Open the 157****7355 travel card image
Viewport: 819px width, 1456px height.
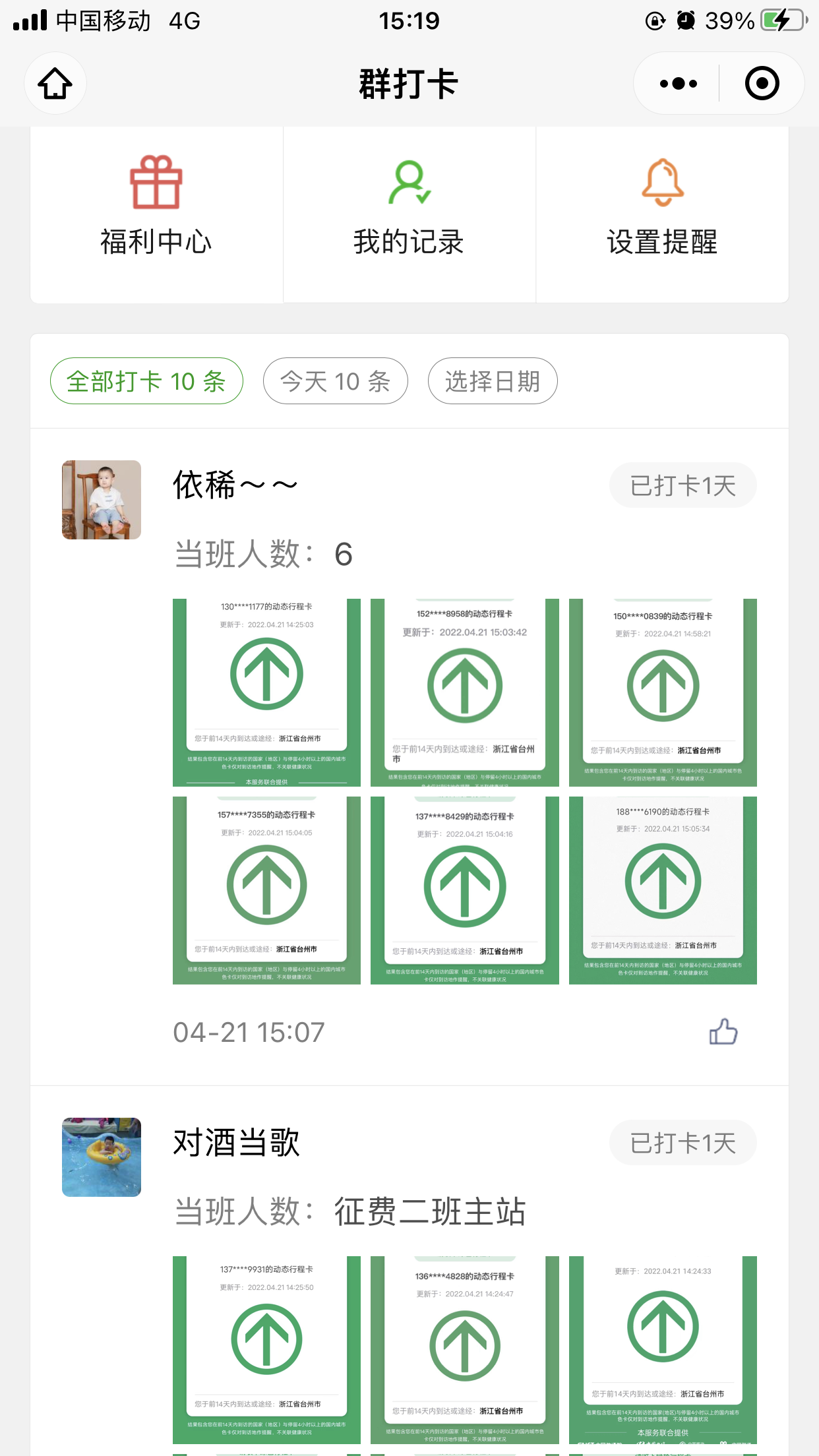coord(266,890)
